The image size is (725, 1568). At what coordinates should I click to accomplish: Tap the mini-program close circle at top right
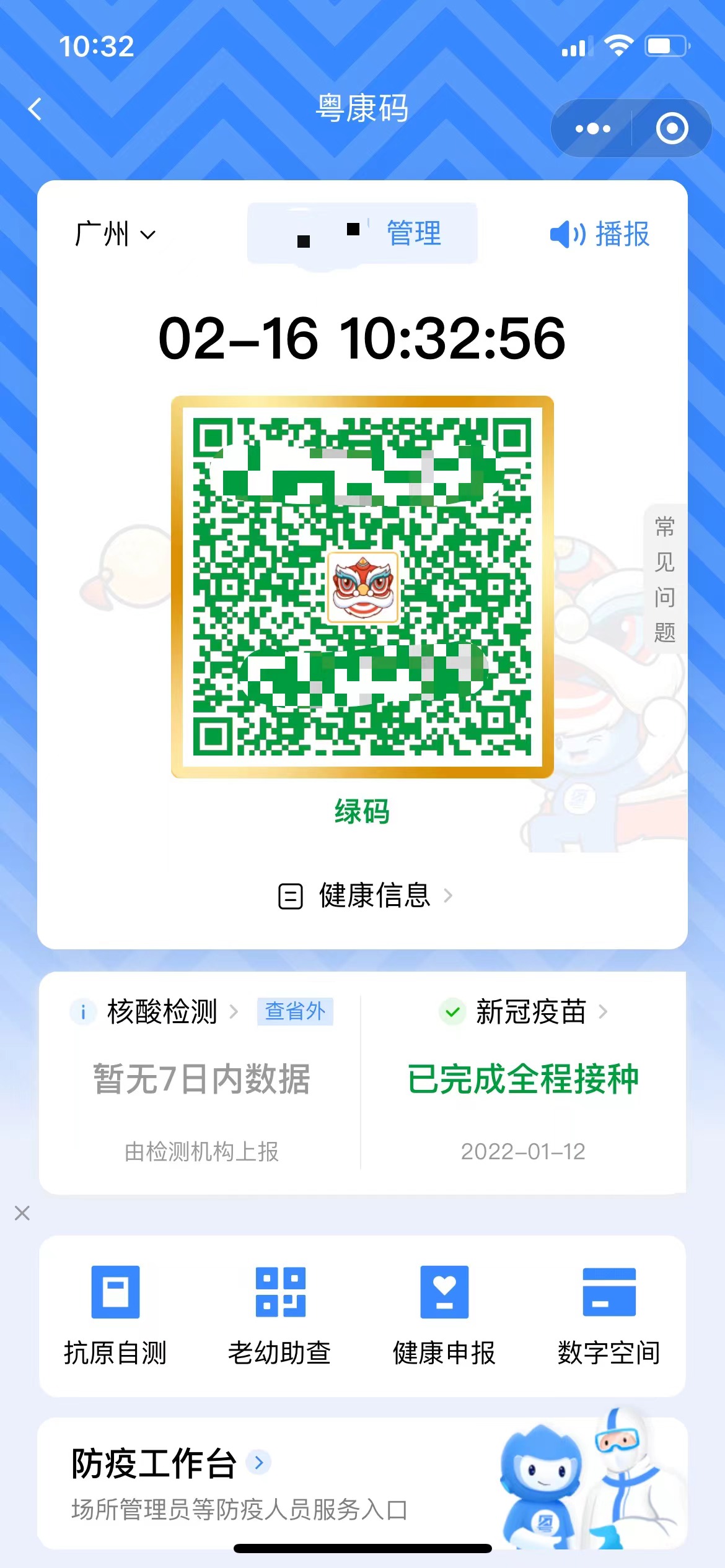(x=671, y=128)
